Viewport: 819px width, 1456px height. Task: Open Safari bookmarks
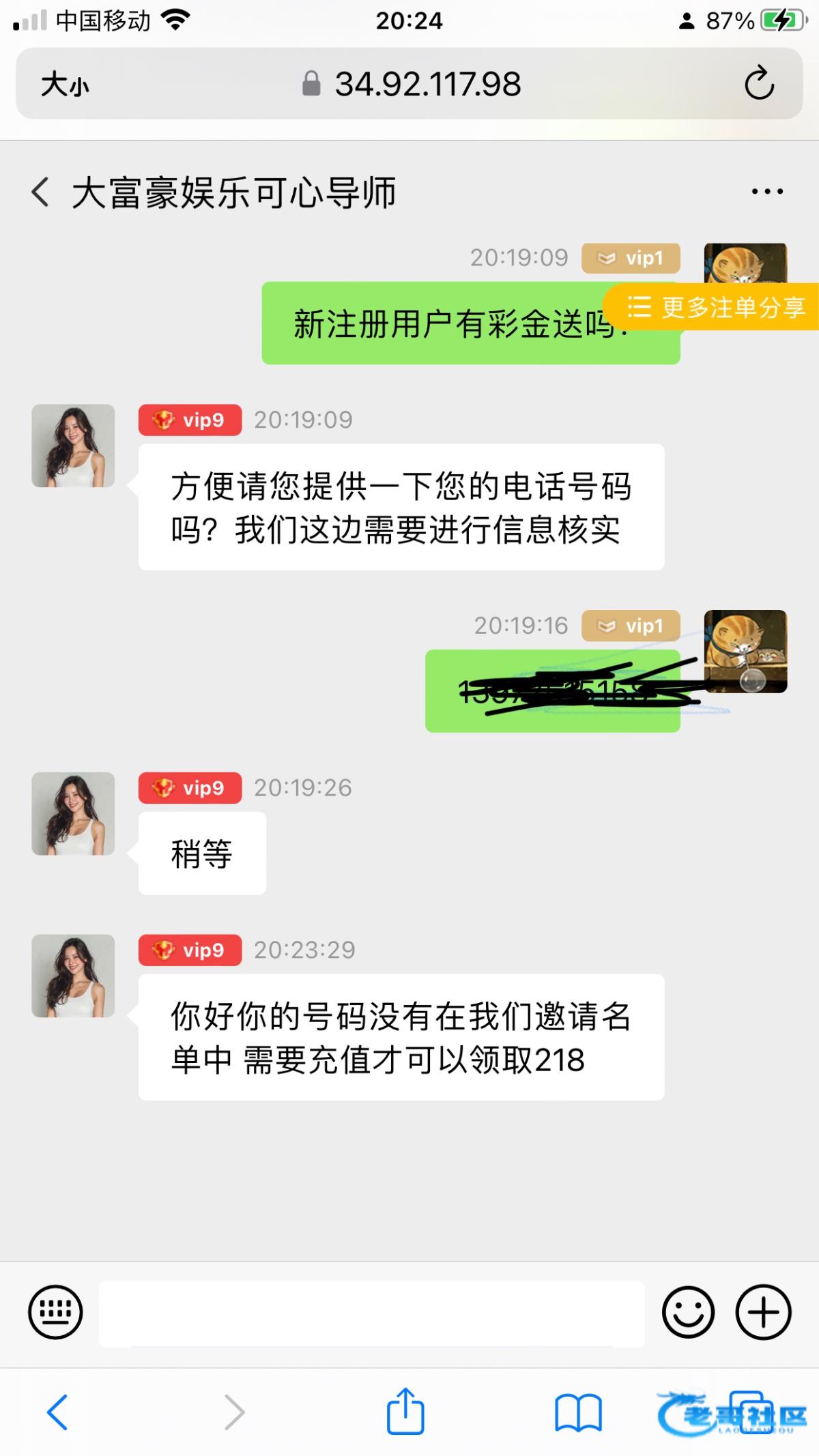click(x=578, y=1412)
